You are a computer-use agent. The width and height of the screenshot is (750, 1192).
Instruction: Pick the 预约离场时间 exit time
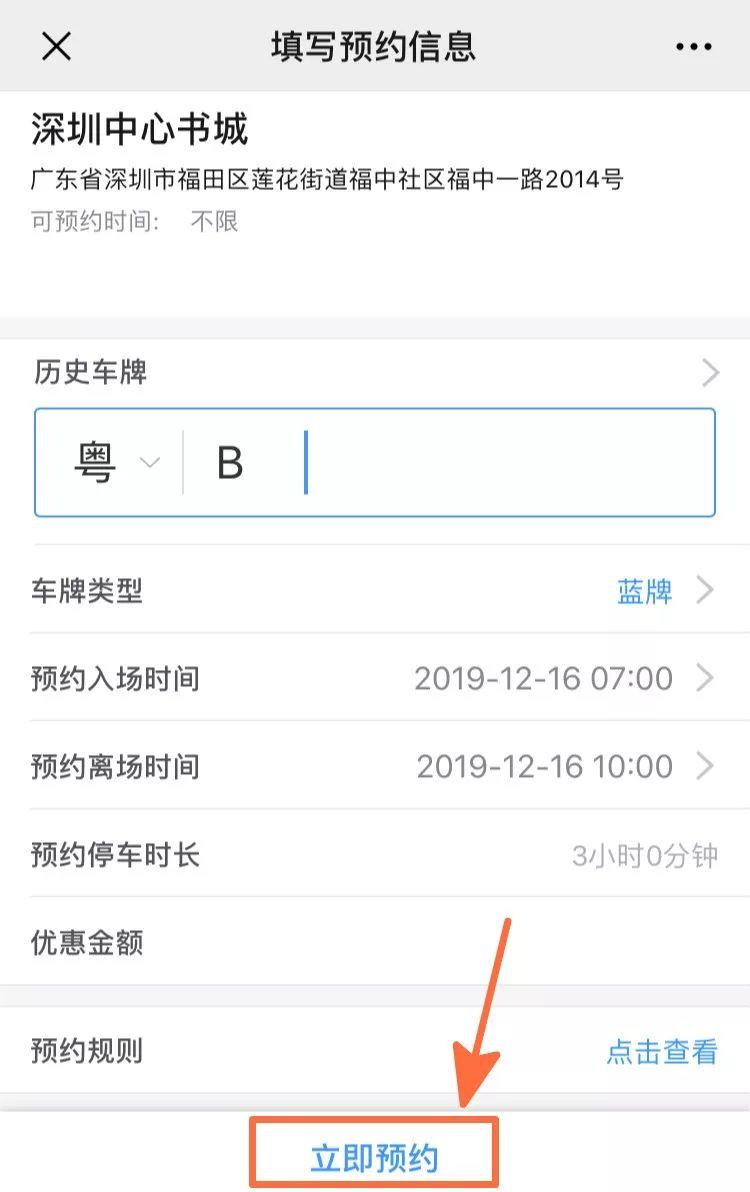tap(560, 767)
